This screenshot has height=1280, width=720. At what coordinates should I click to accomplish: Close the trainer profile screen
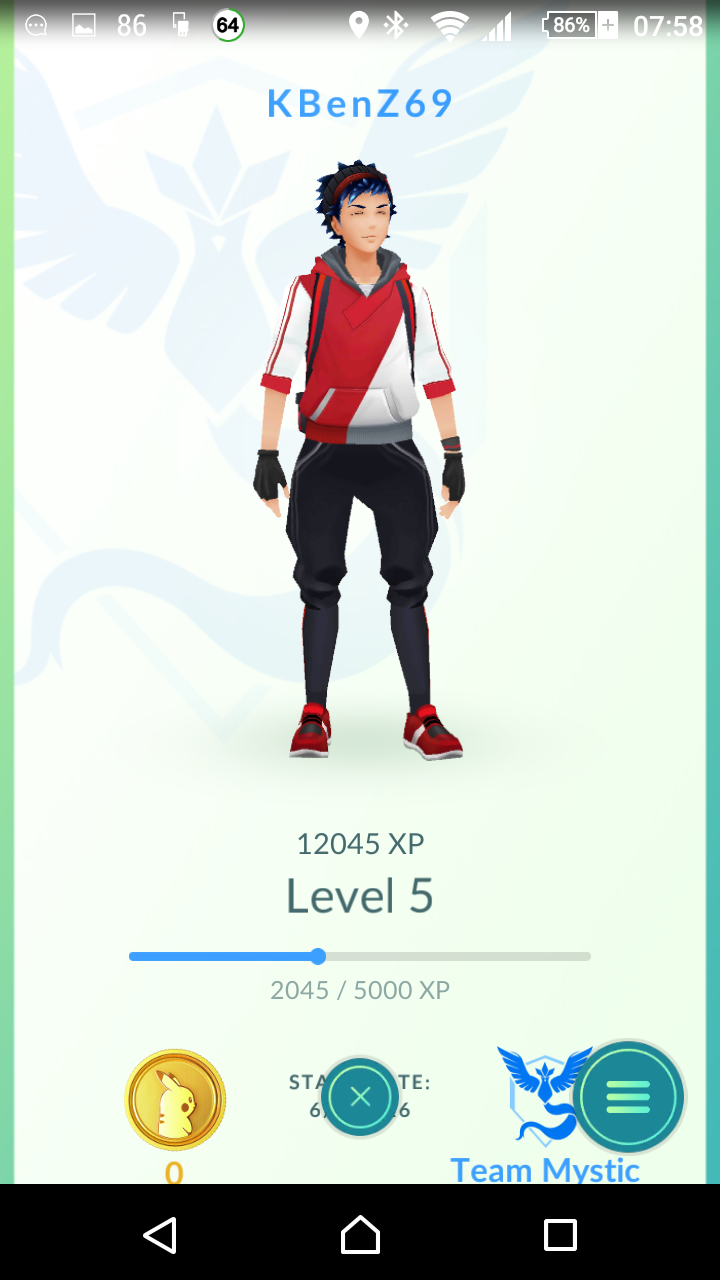(360, 1097)
